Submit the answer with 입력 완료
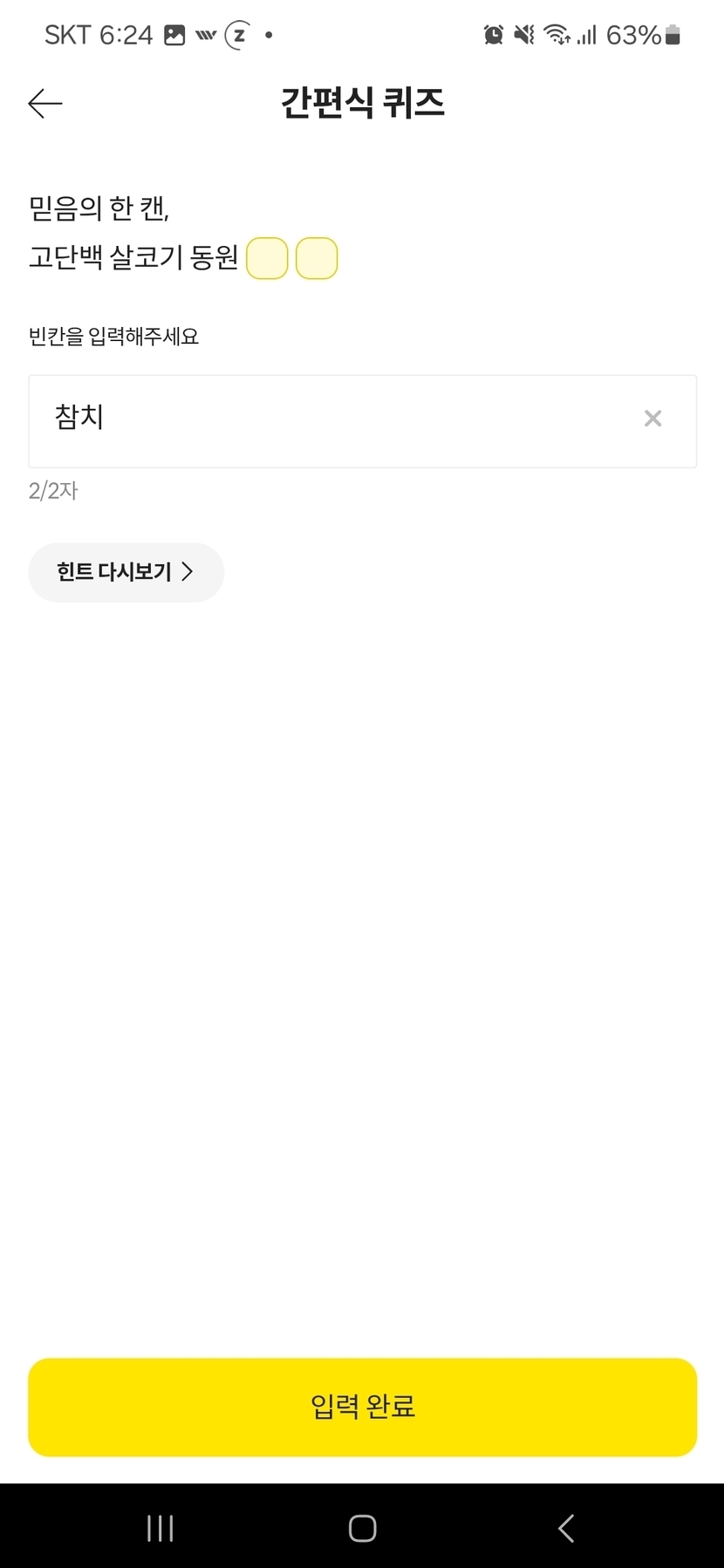This screenshot has width=724, height=1568. (362, 1407)
